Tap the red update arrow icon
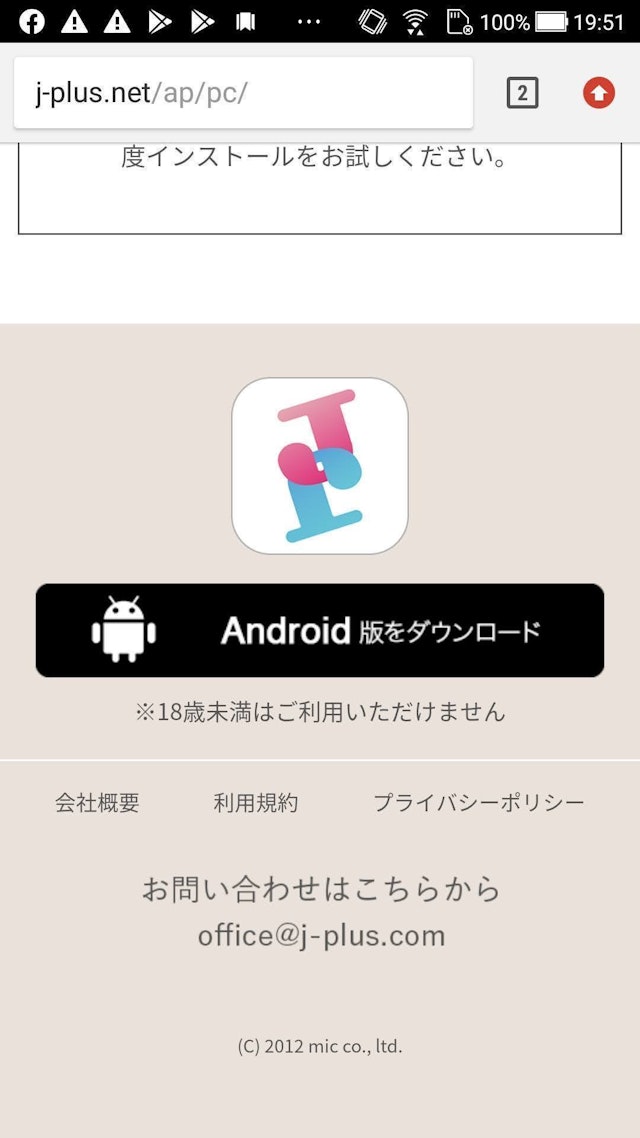Viewport: 640px width, 1138px height. (x=598, y=94)
